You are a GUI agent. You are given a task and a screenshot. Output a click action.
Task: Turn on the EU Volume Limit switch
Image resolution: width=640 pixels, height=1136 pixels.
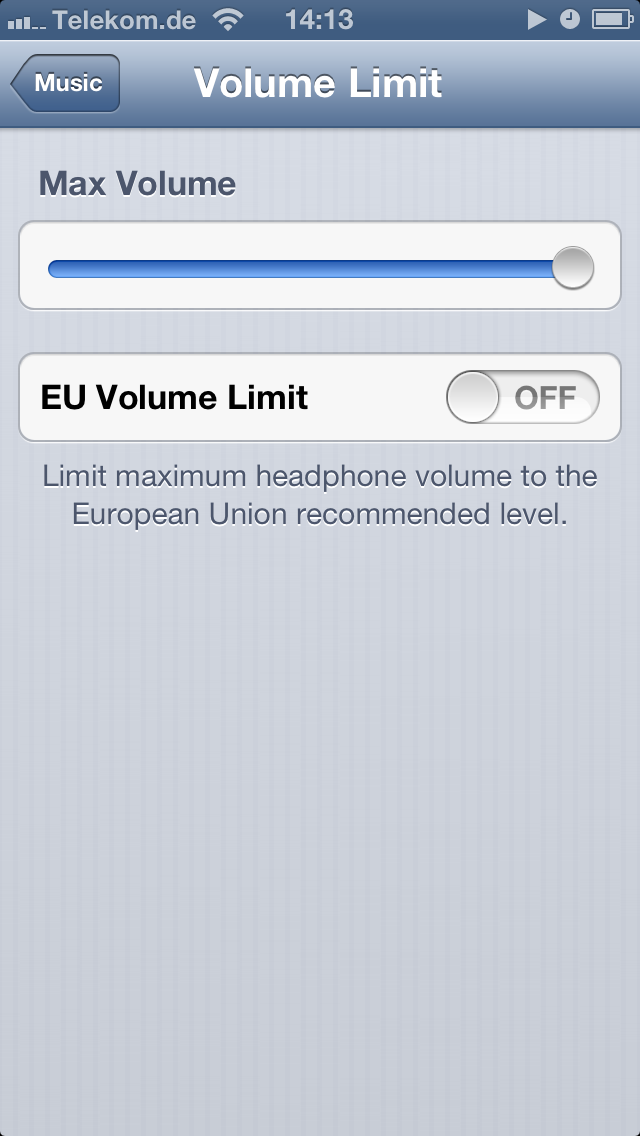(522, 398)
